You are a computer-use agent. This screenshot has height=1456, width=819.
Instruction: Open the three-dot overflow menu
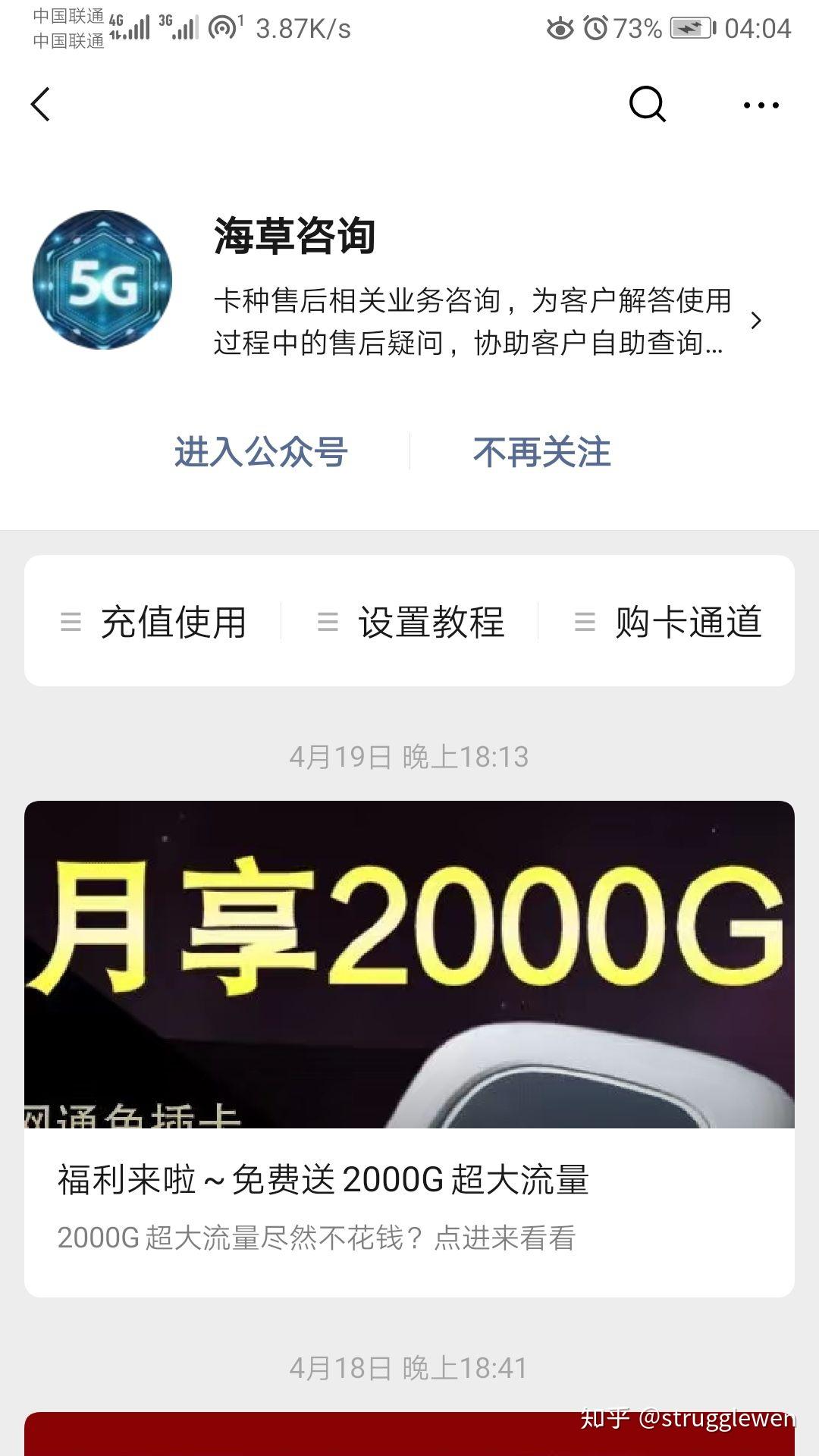[761, 105]
